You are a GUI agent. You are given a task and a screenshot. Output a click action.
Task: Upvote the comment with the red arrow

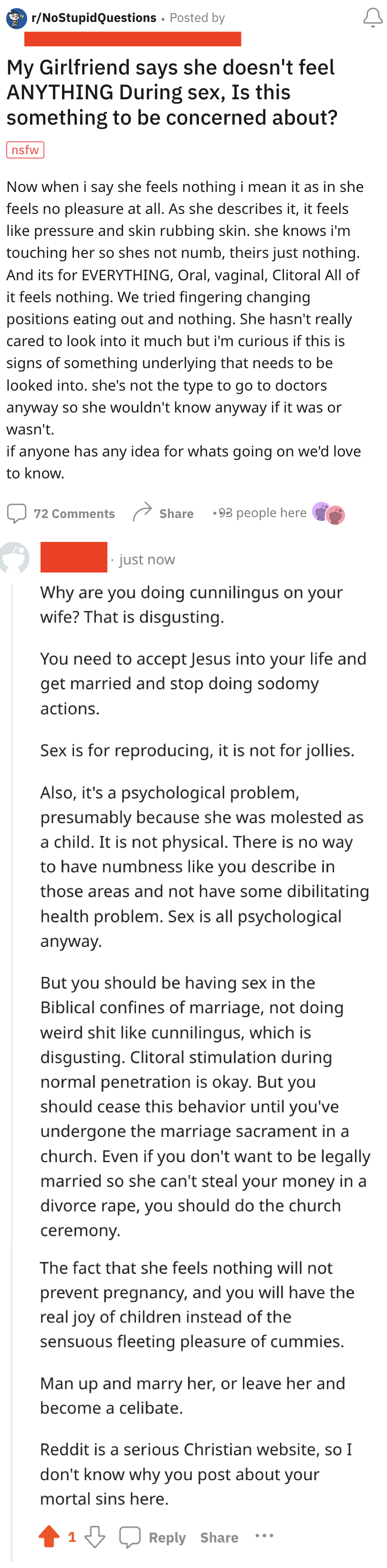[x=49, y=1536]
